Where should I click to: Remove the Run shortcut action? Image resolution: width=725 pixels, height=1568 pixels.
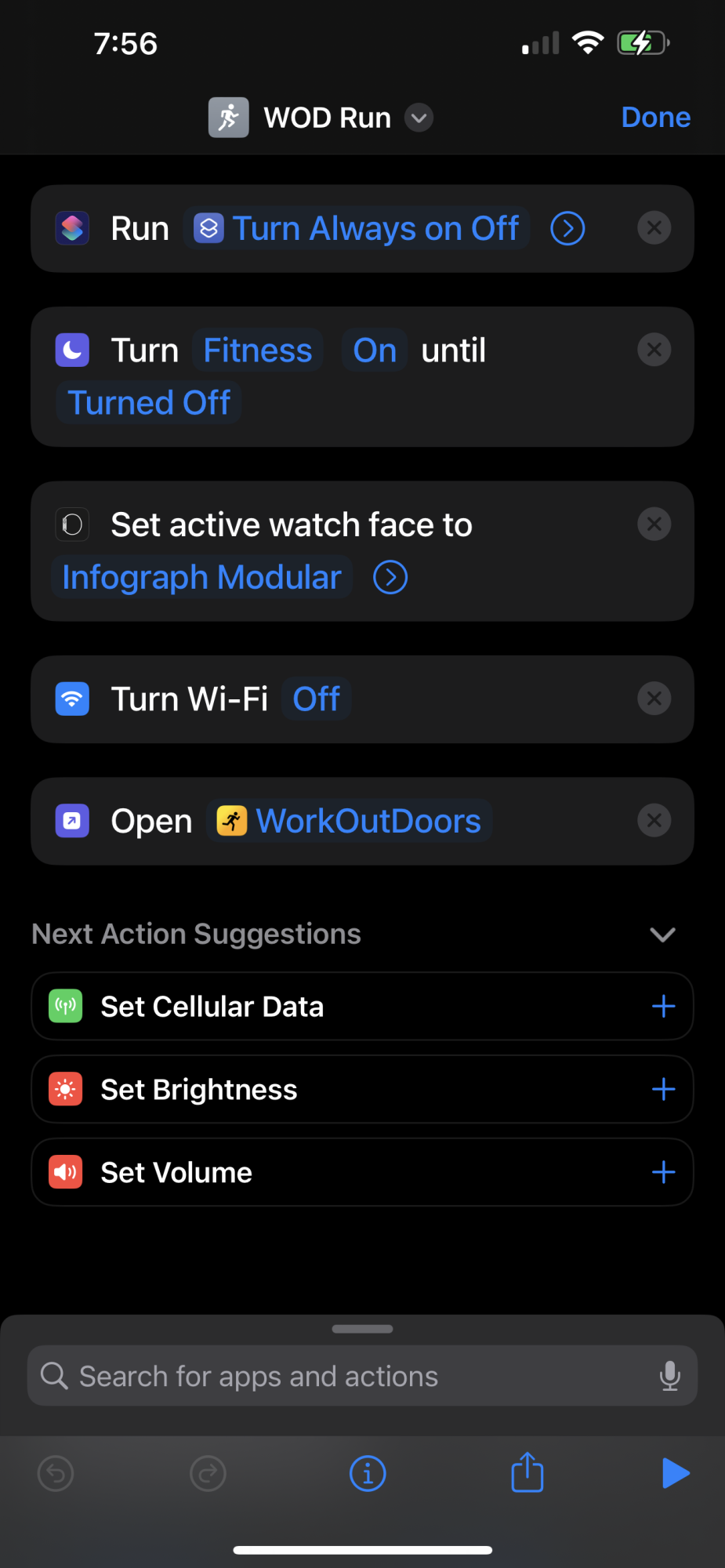[654, 228]
